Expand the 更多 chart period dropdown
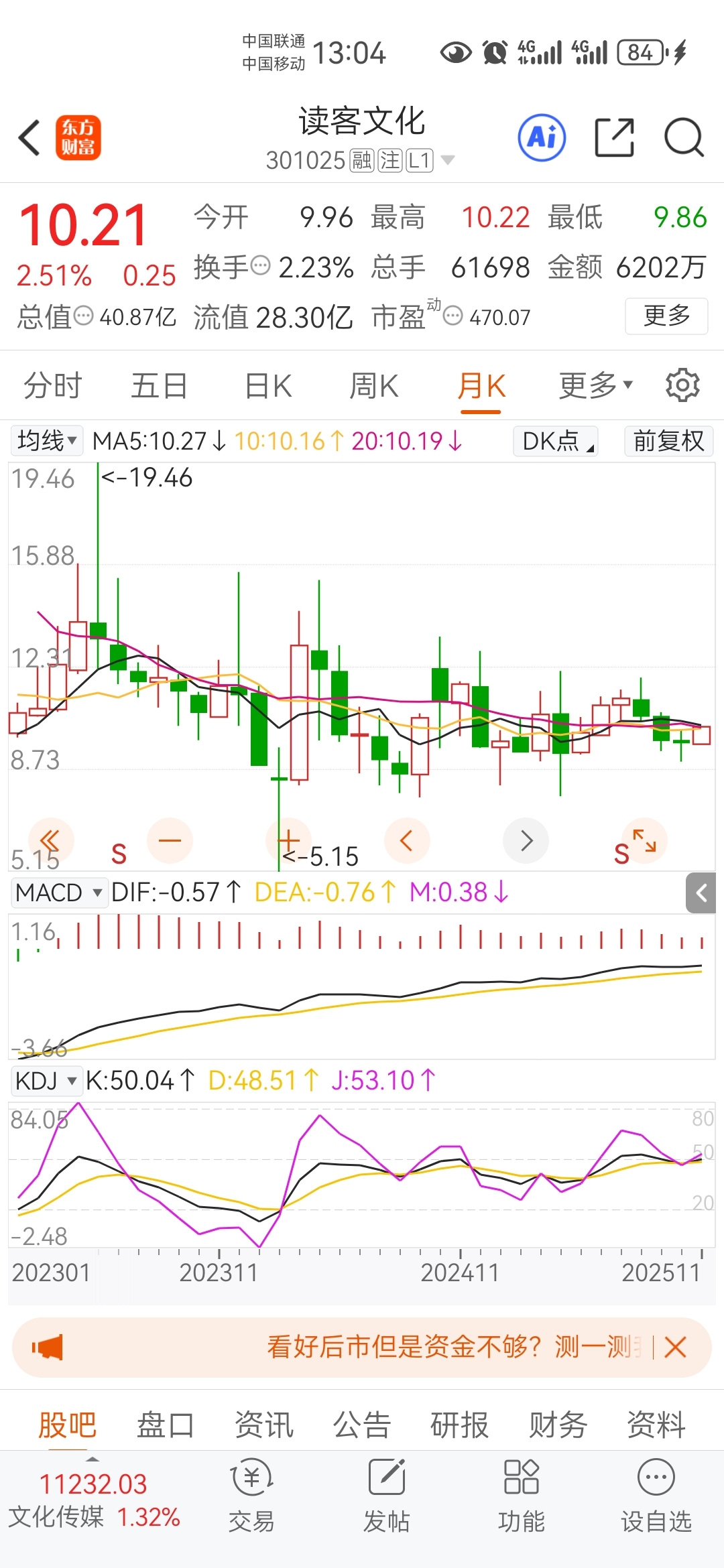The height and width of the screenshot is (1568, 724). tap(595, 387)
